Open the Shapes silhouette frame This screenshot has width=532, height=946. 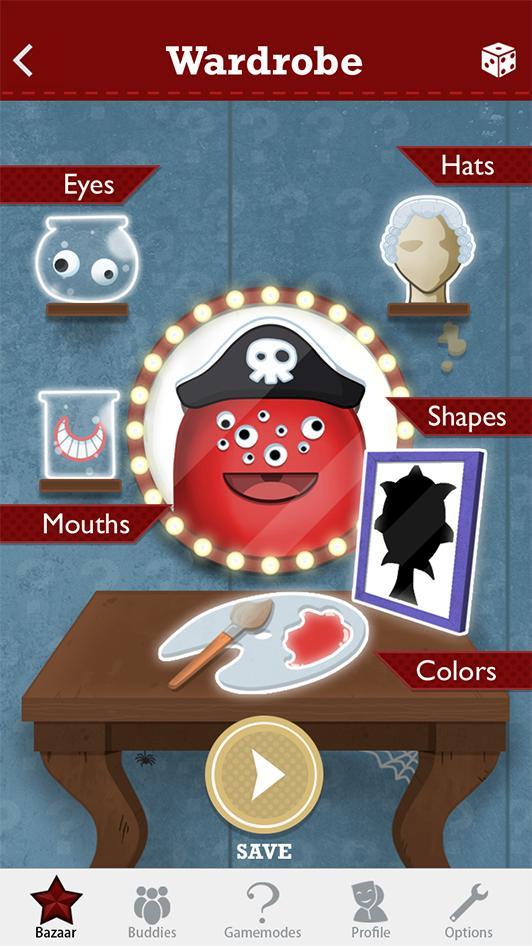[419, 539]
